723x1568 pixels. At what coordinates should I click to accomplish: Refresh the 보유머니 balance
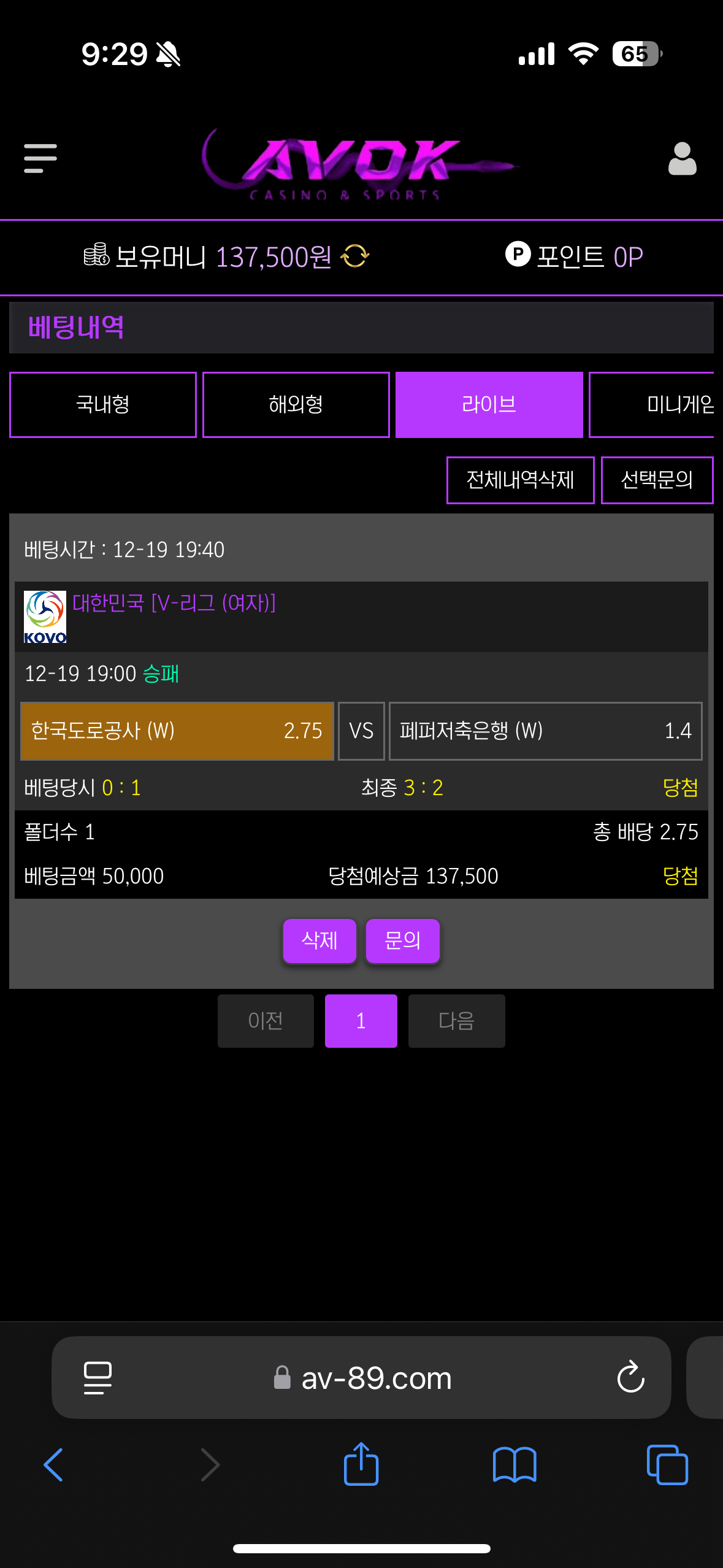point(355,256)
